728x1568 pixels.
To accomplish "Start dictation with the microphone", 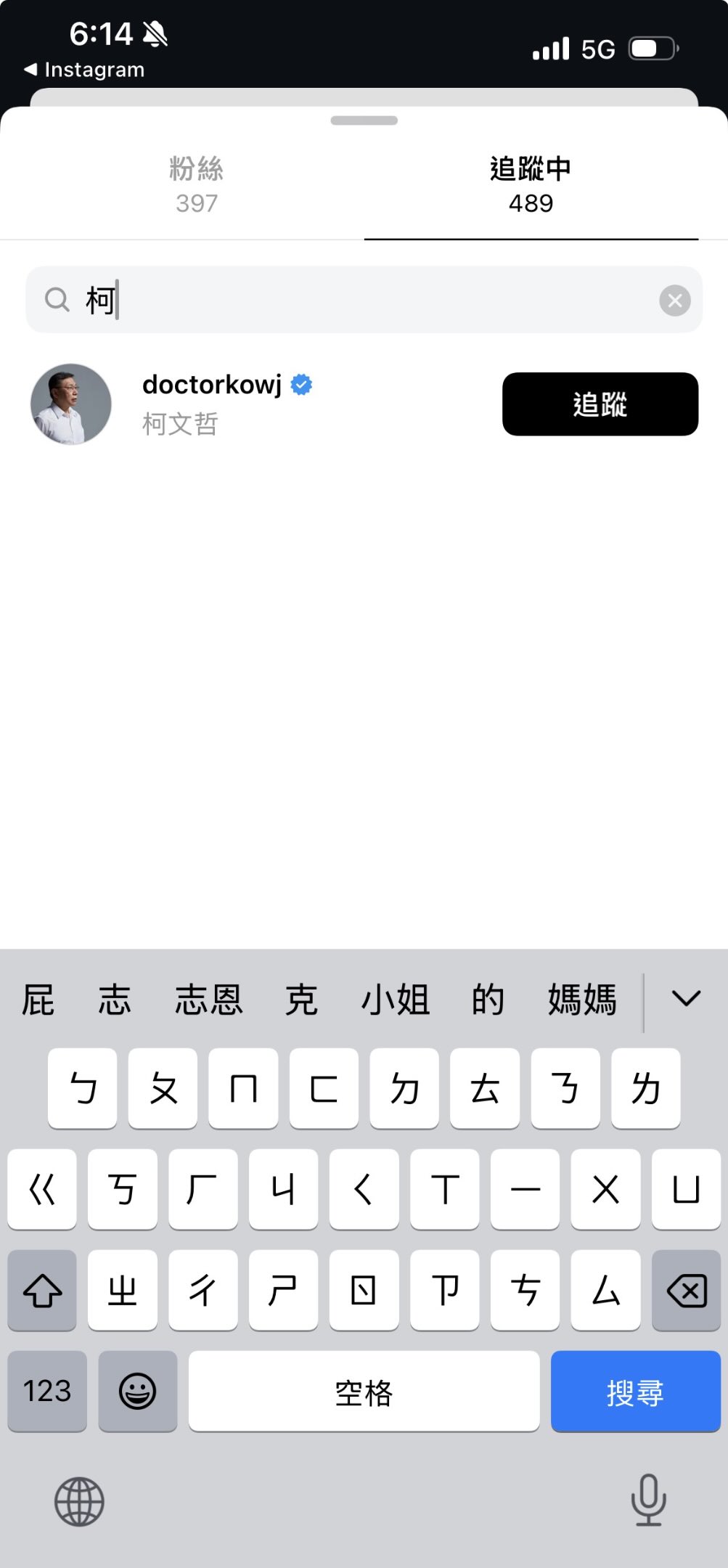I will click(x=648, y=1500).
